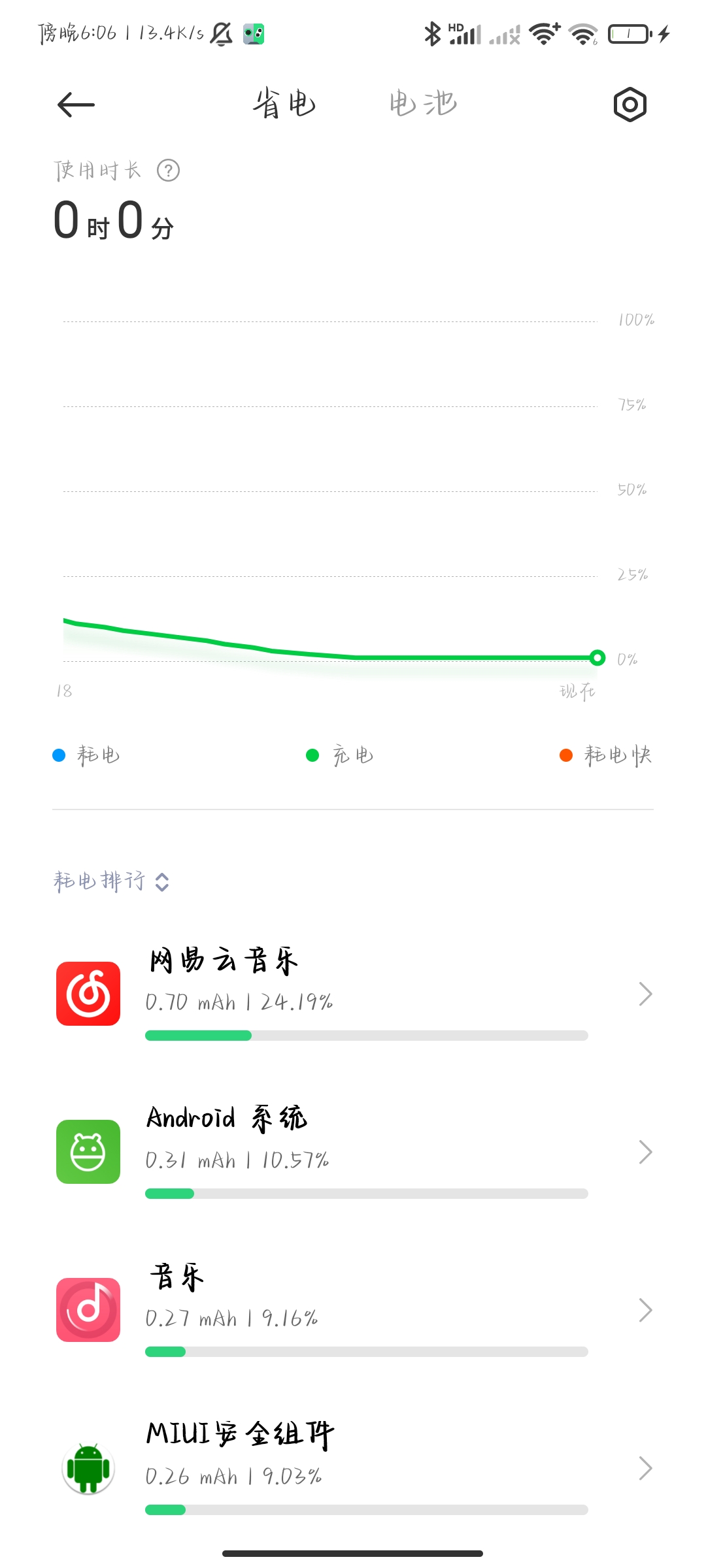Open the 音乐 app power details

pyautogui.click(x=353, y=1311)
